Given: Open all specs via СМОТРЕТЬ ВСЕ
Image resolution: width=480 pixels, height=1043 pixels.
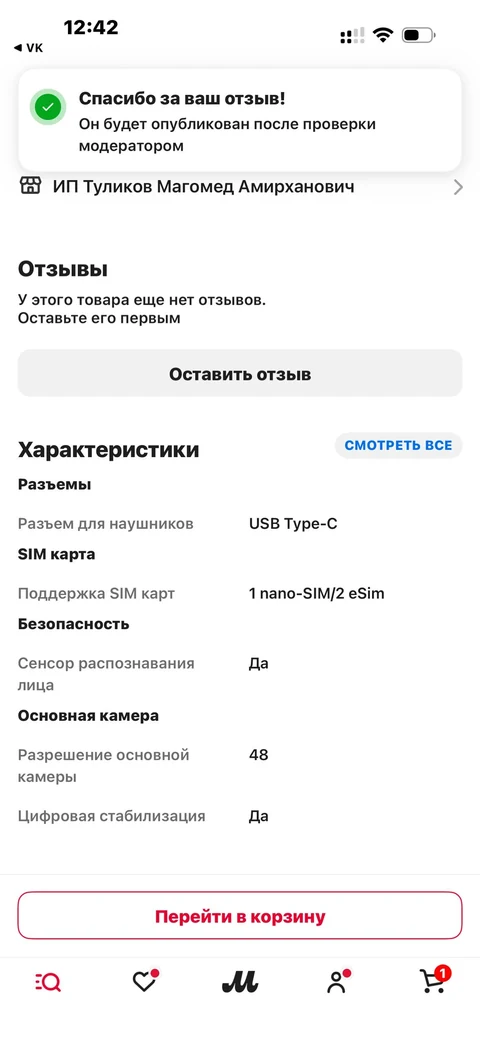Looking at the screenshot, I should click(398, 445).
